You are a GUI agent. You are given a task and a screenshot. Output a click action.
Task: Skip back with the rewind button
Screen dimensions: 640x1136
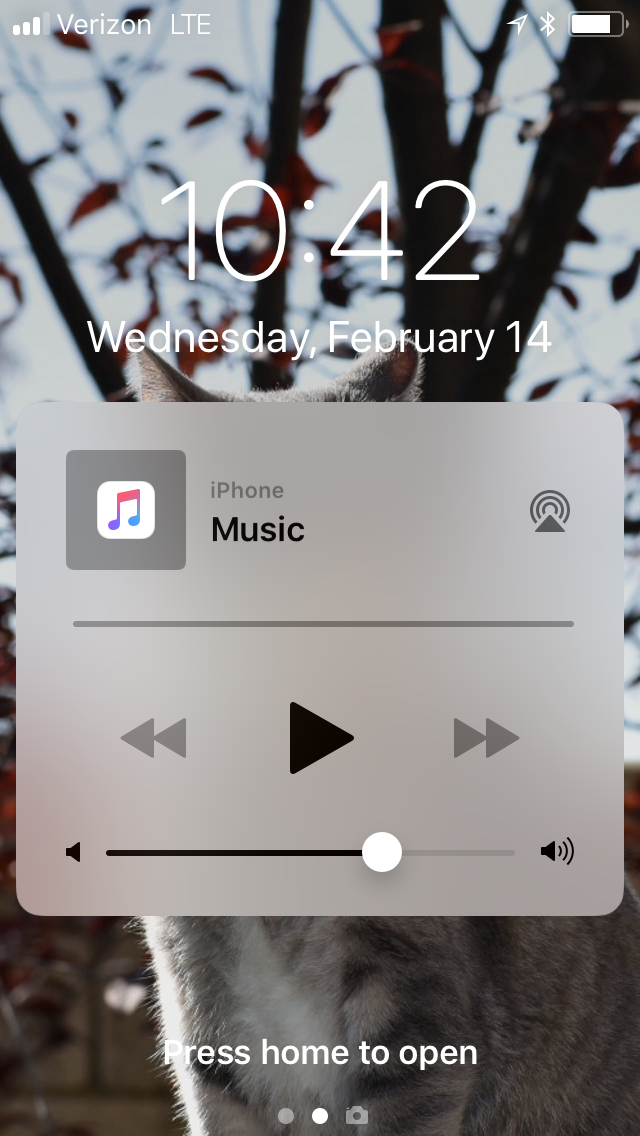tap(154, 738)
